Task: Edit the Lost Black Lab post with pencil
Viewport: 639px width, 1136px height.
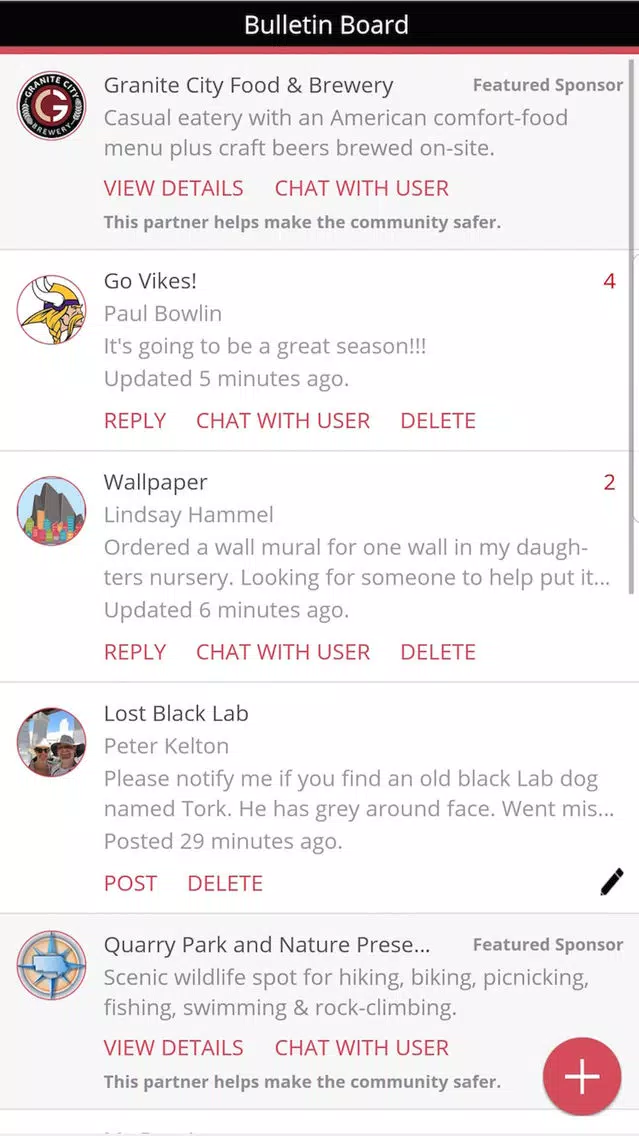Action: [x=611, y=882]
